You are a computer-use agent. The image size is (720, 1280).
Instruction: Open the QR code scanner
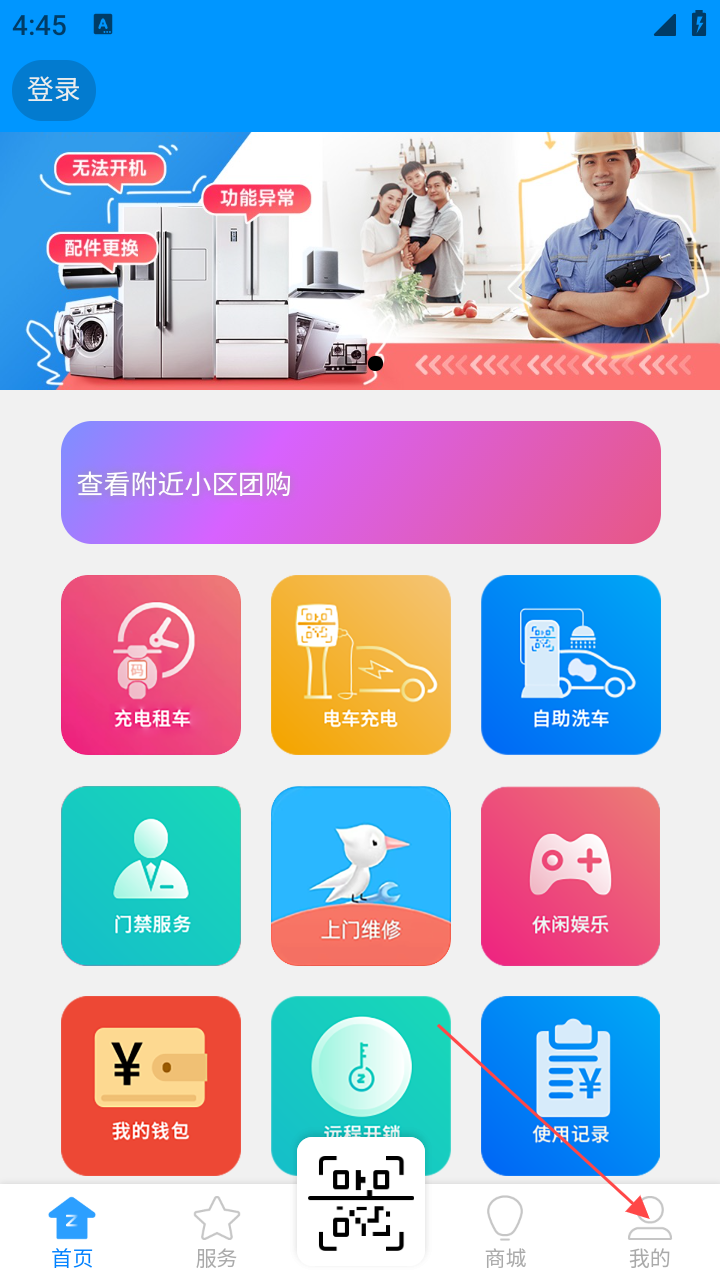tap(361, 1202)
